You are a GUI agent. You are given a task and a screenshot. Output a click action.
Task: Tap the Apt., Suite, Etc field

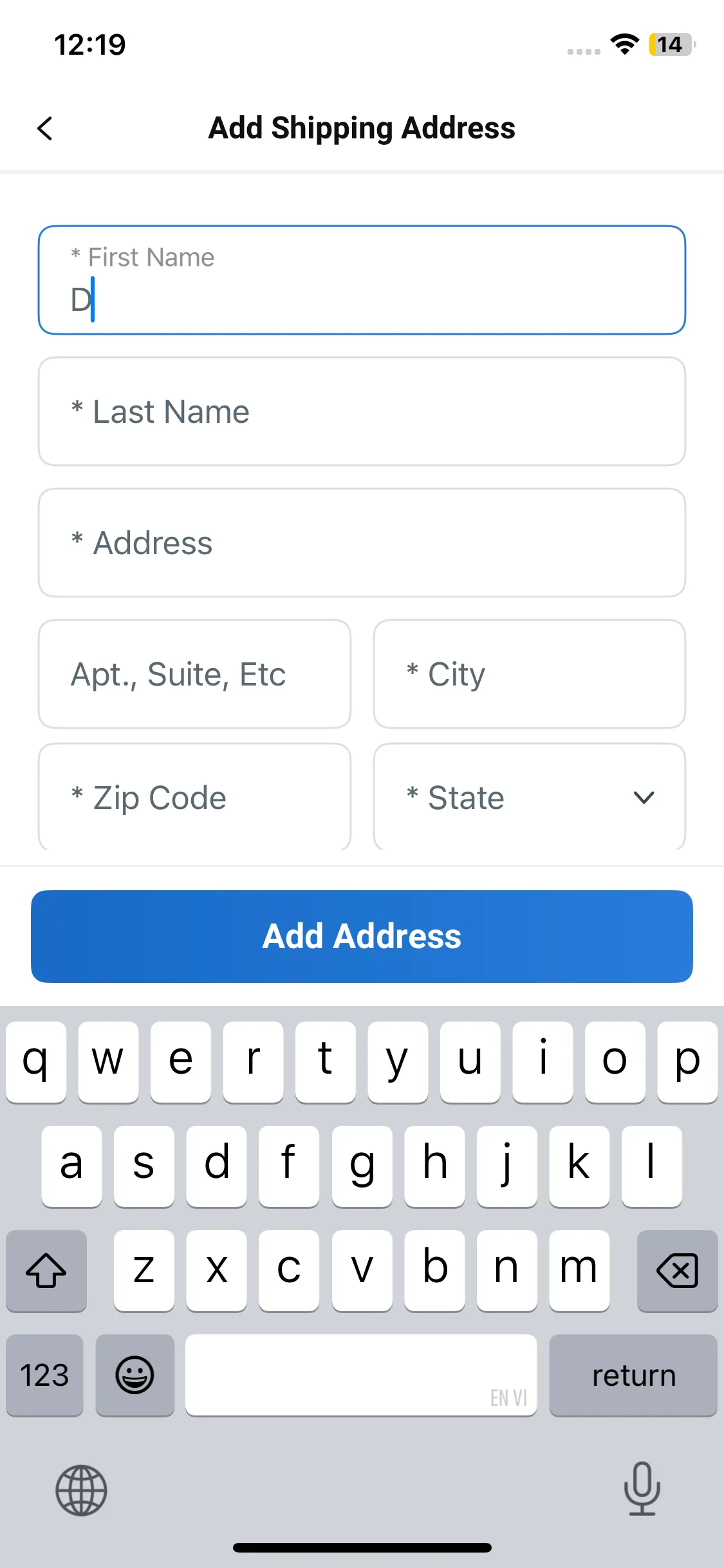tap(194, 674)
